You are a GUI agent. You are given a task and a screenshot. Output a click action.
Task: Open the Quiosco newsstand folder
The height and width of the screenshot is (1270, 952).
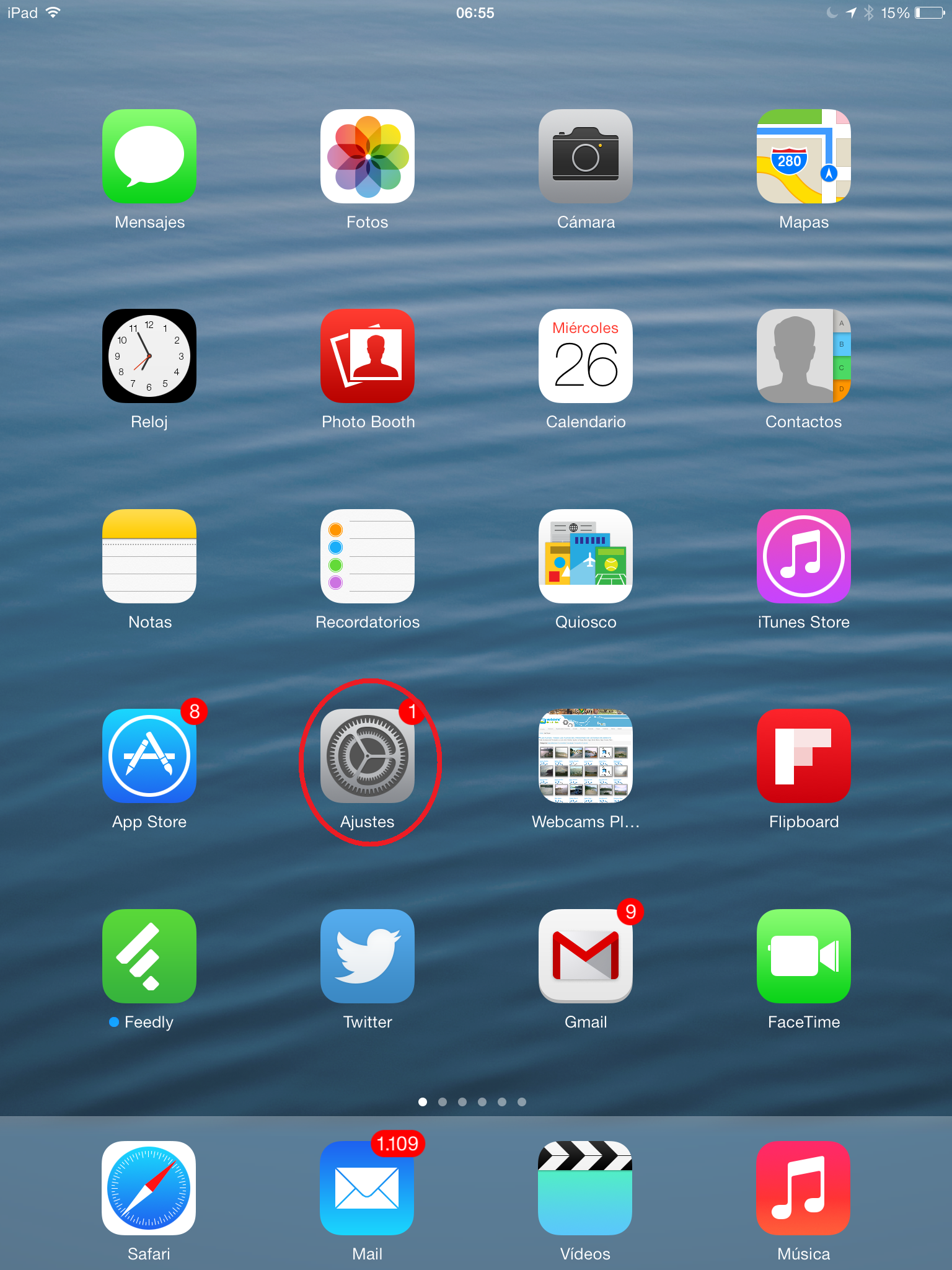[586, 556]
